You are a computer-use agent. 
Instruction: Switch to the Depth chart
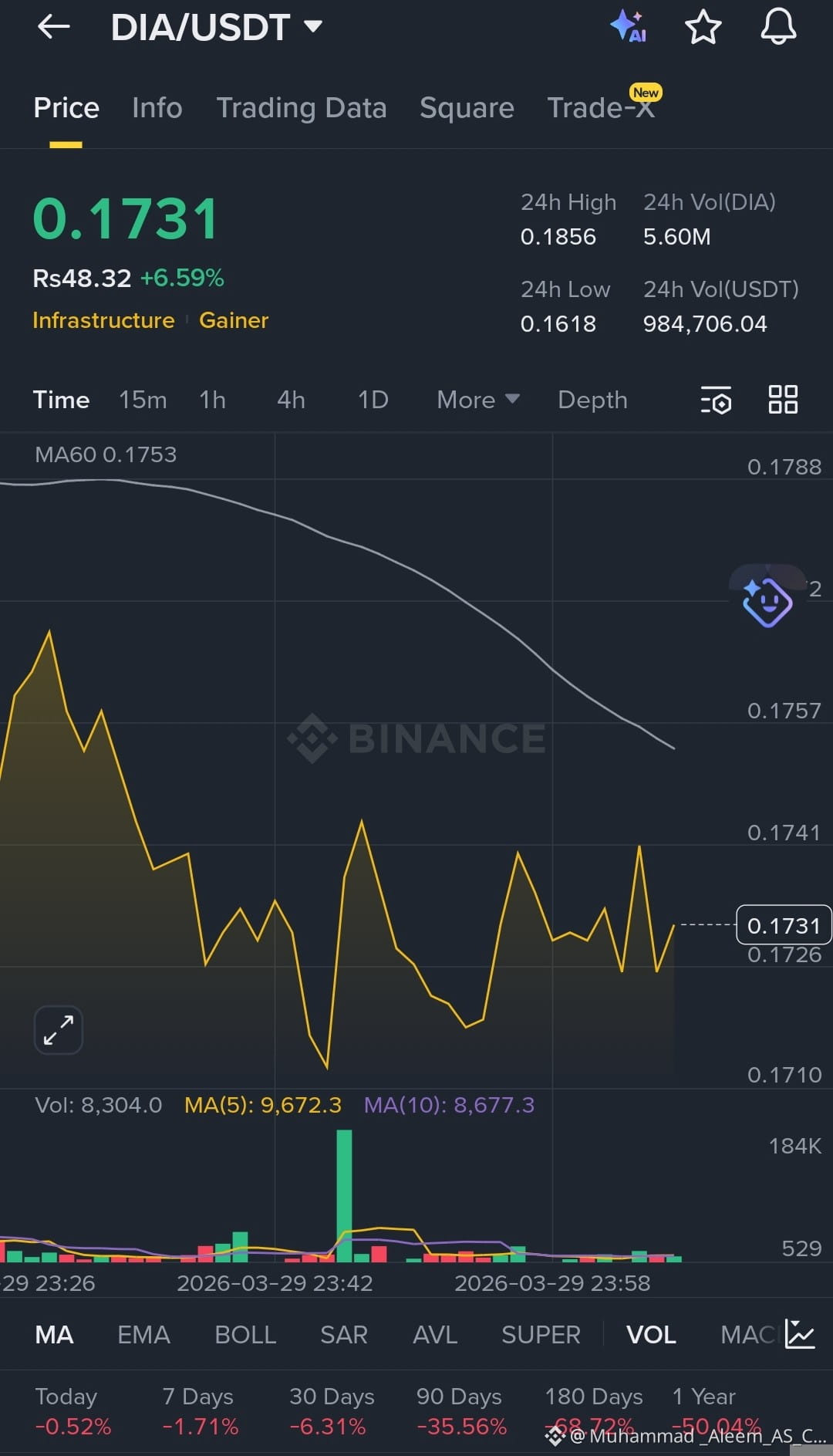592,400
